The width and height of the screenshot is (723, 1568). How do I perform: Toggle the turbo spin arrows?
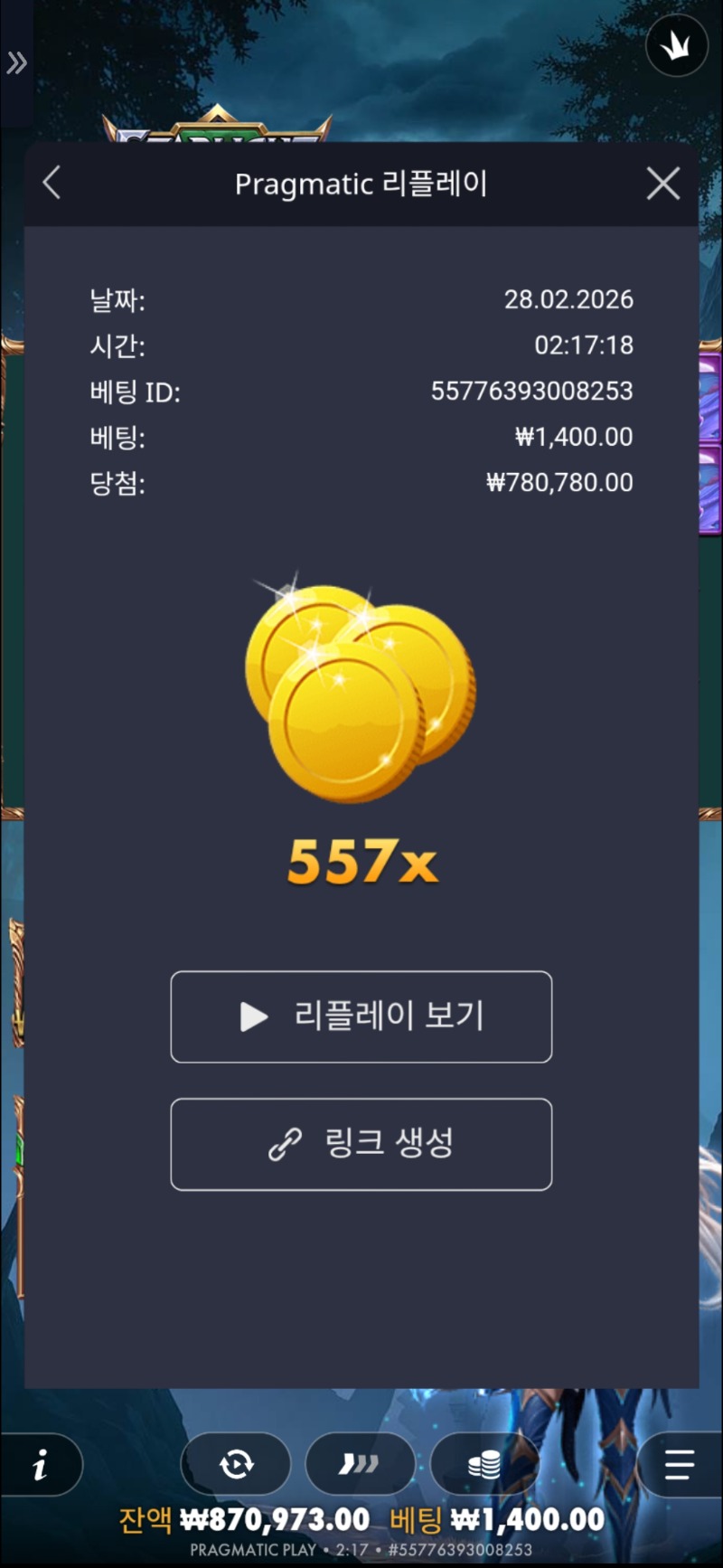coord(360,1464)
